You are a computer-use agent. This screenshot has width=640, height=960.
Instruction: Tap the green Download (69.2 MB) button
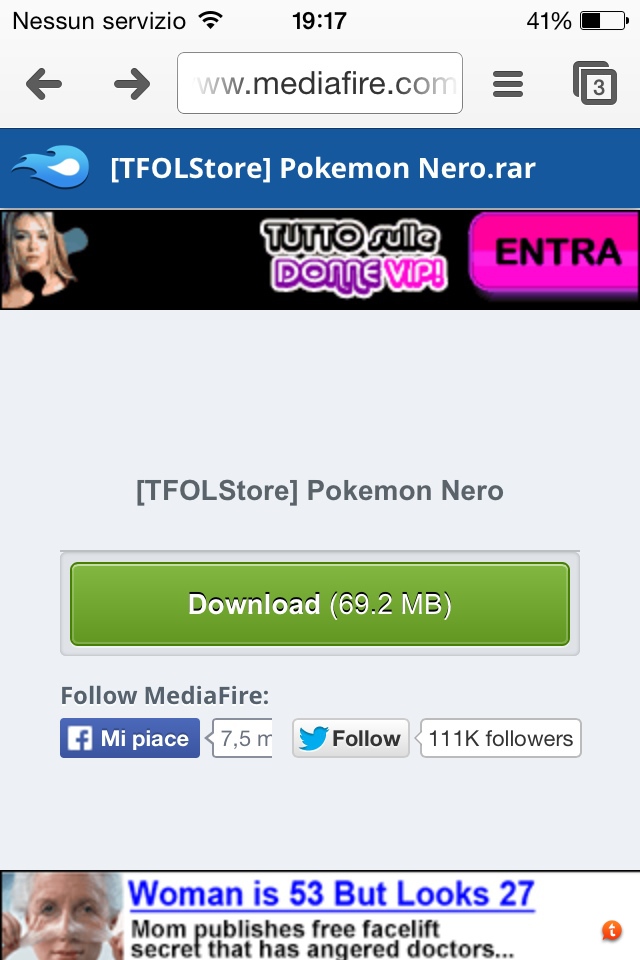click(x=320, y=604)
